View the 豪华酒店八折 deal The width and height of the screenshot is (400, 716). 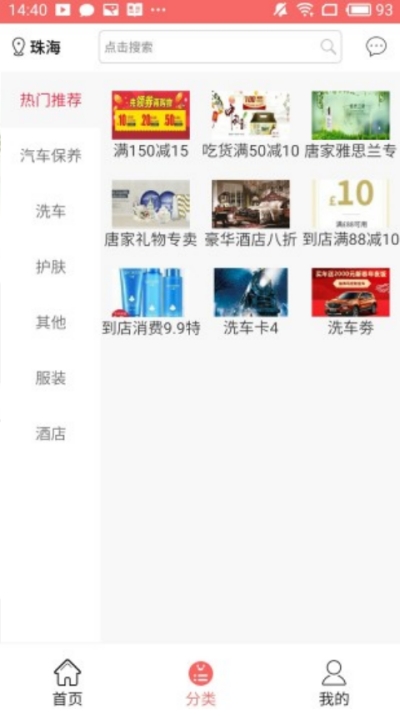point(251,213)
